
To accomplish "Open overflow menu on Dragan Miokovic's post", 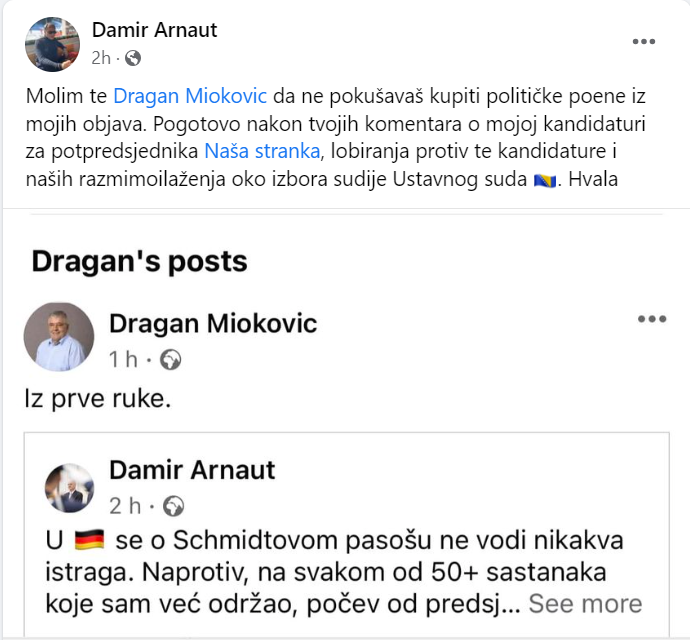I will coord(651,319).
